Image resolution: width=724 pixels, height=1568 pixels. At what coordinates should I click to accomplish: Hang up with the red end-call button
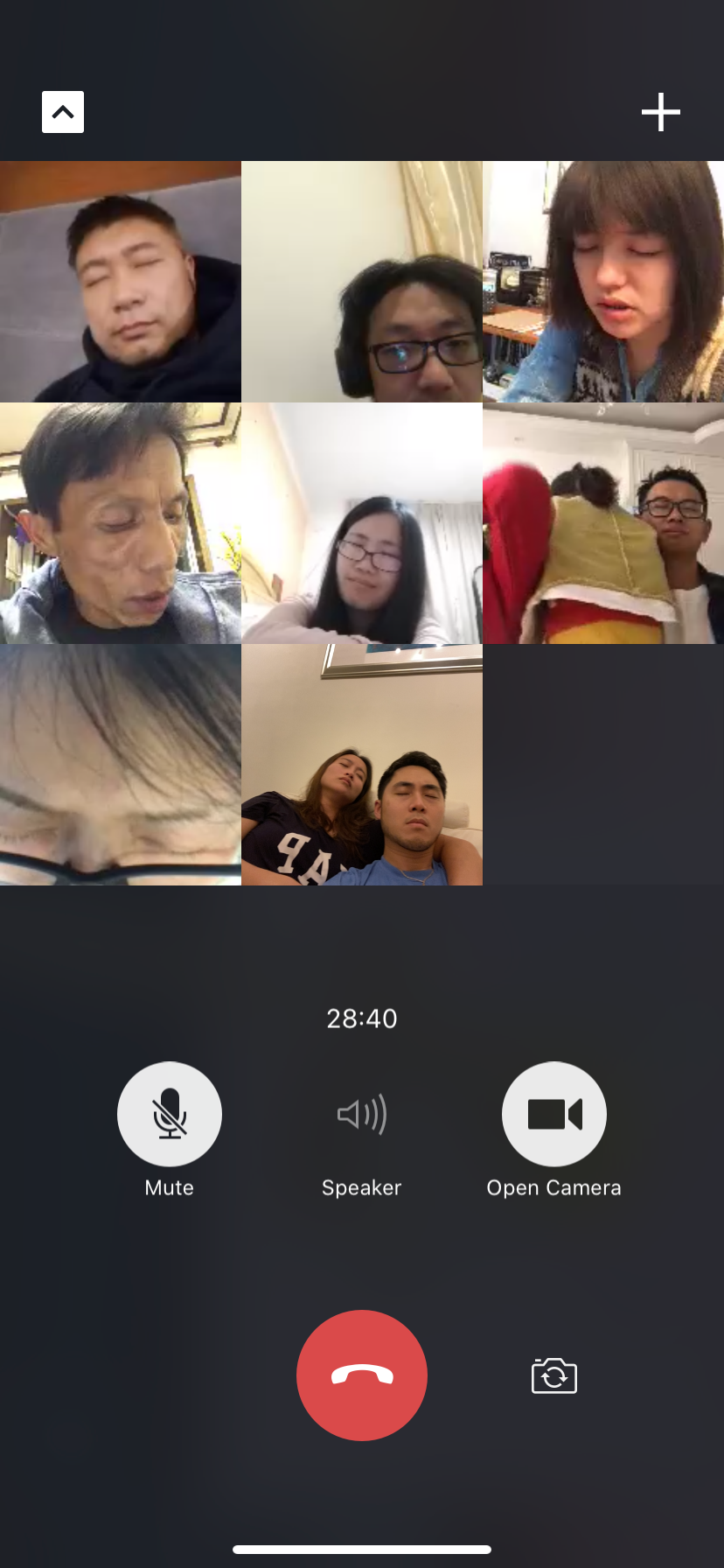[x=362, y=1375]
